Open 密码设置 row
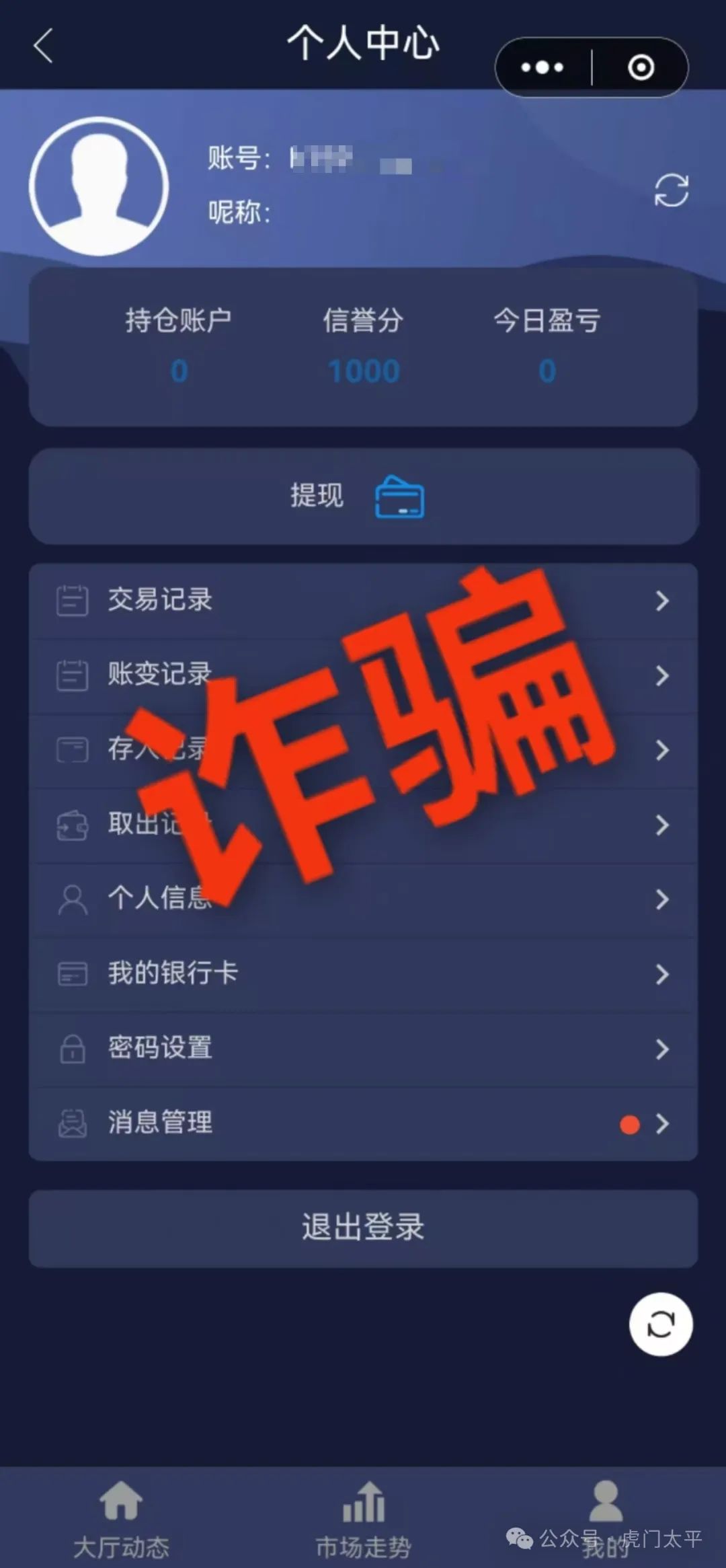The width and height of the screenshot is (726, 1568). pyautogui.click(x=364, y=1048)
